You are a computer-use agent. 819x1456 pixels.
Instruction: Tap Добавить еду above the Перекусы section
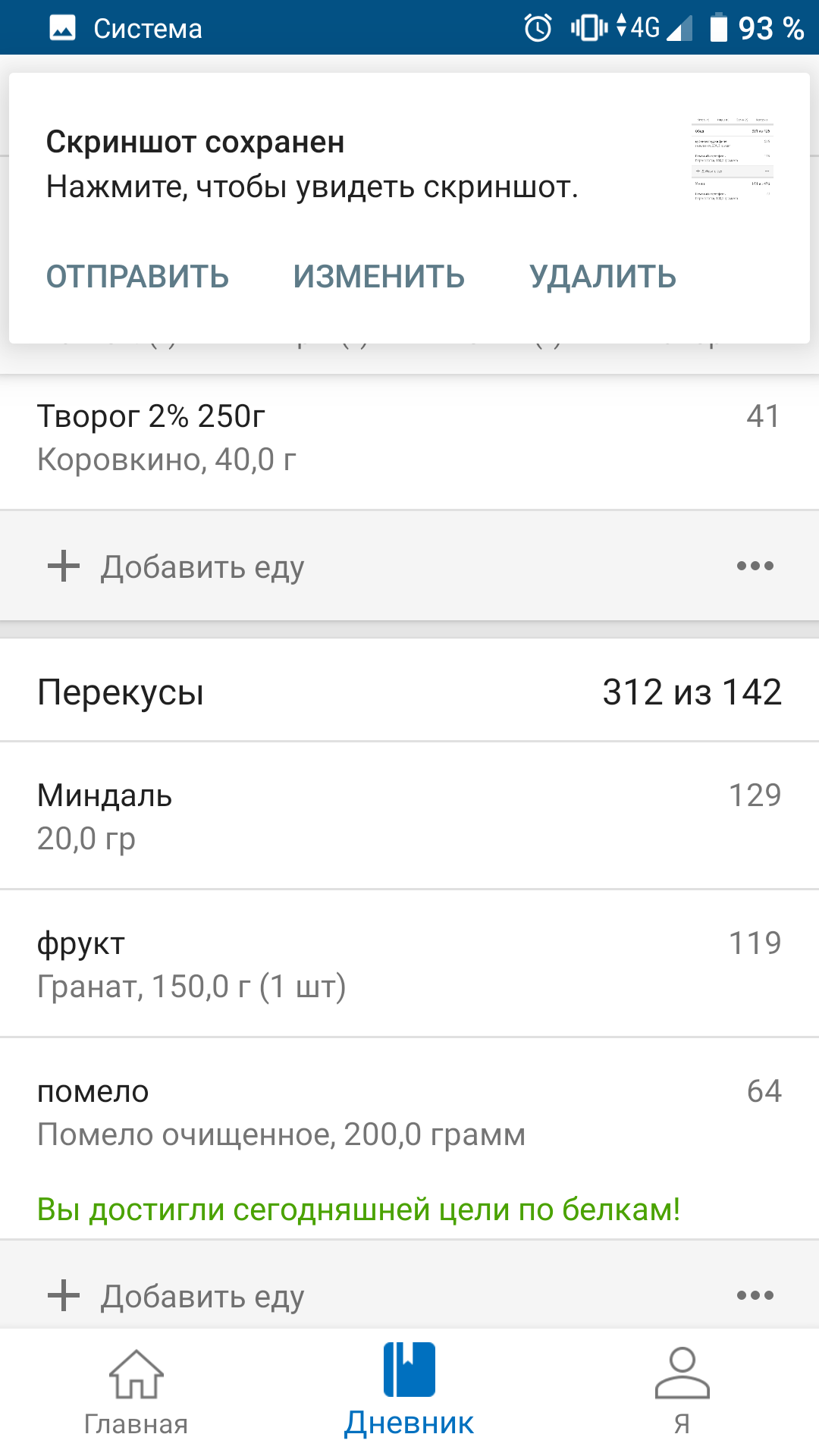202,567
